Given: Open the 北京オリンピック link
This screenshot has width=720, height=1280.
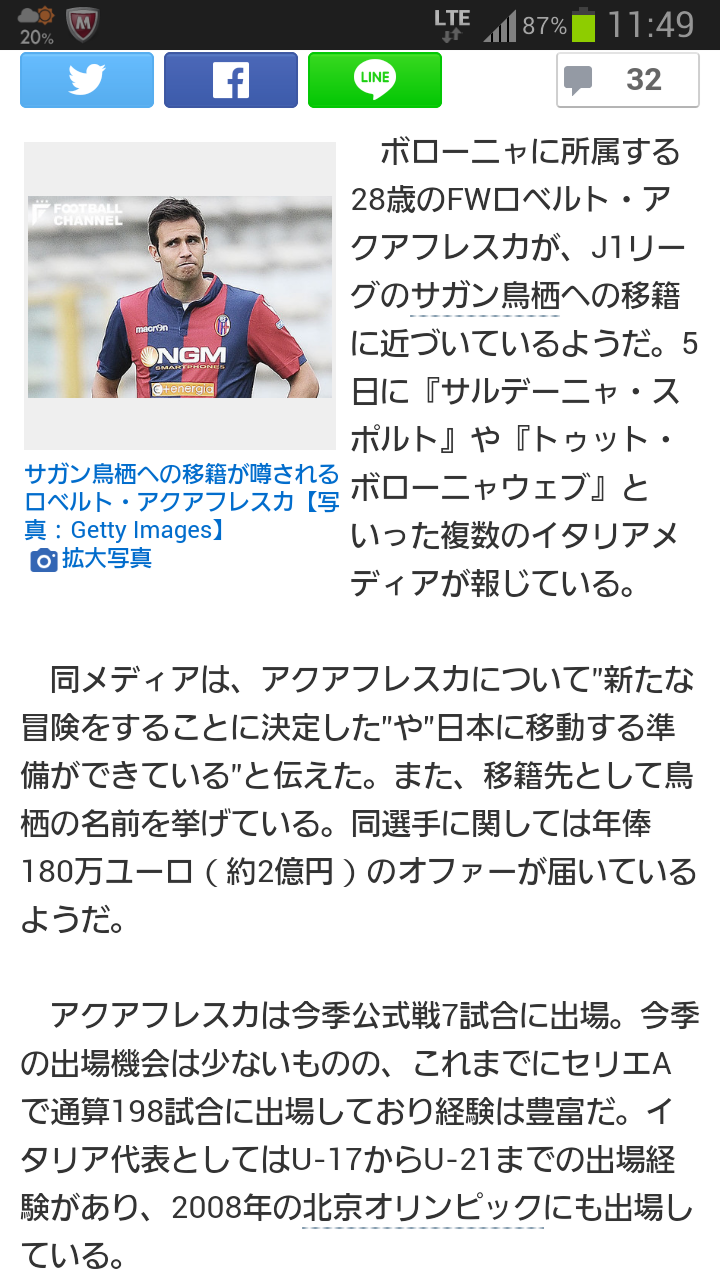Looking at the screenshot, I should pos(422,1208).
